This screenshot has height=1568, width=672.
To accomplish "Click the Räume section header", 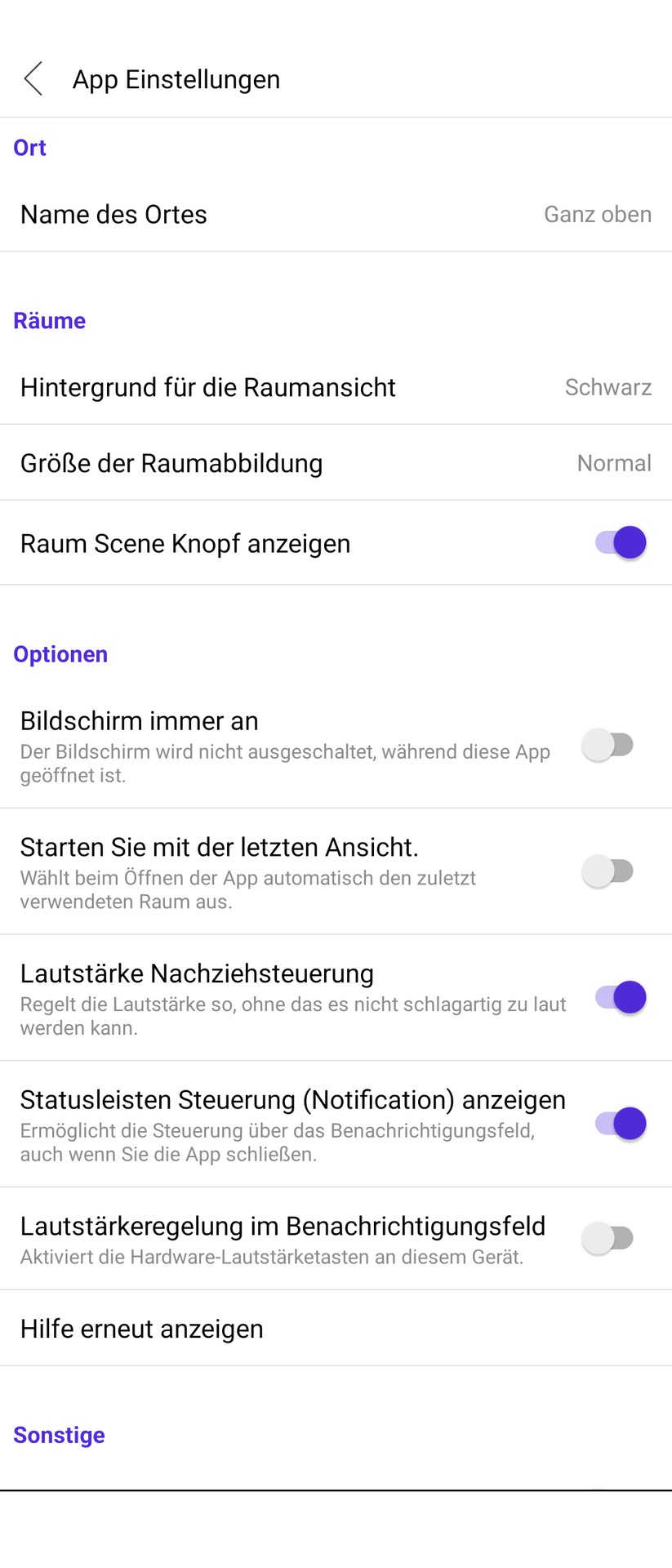I will [x=49, y=320].
